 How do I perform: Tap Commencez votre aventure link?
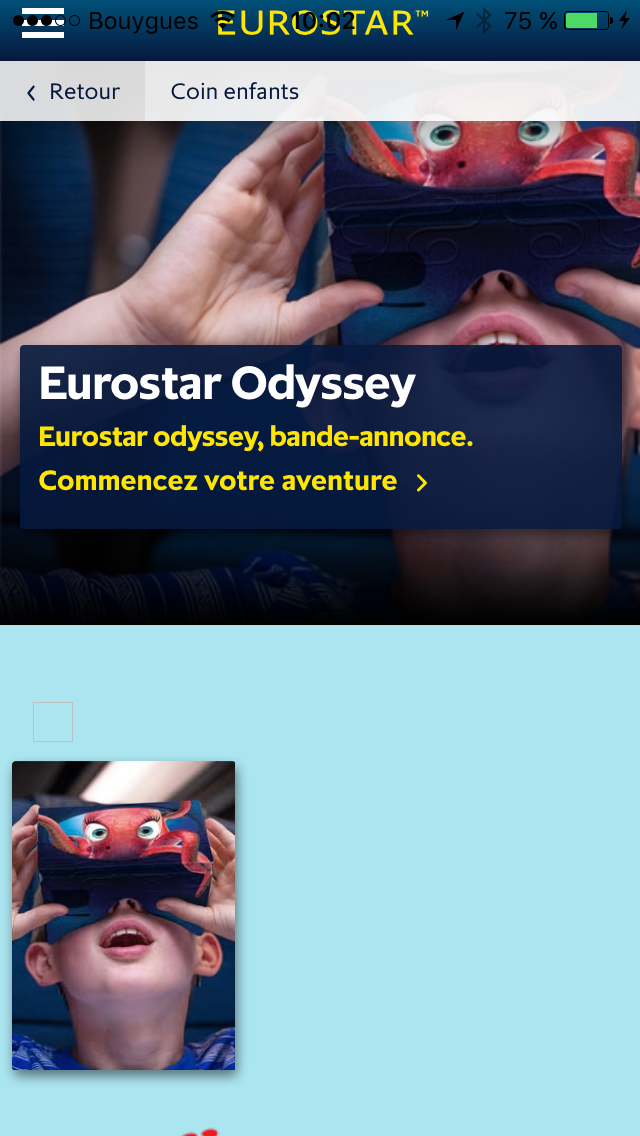[233, 481]
